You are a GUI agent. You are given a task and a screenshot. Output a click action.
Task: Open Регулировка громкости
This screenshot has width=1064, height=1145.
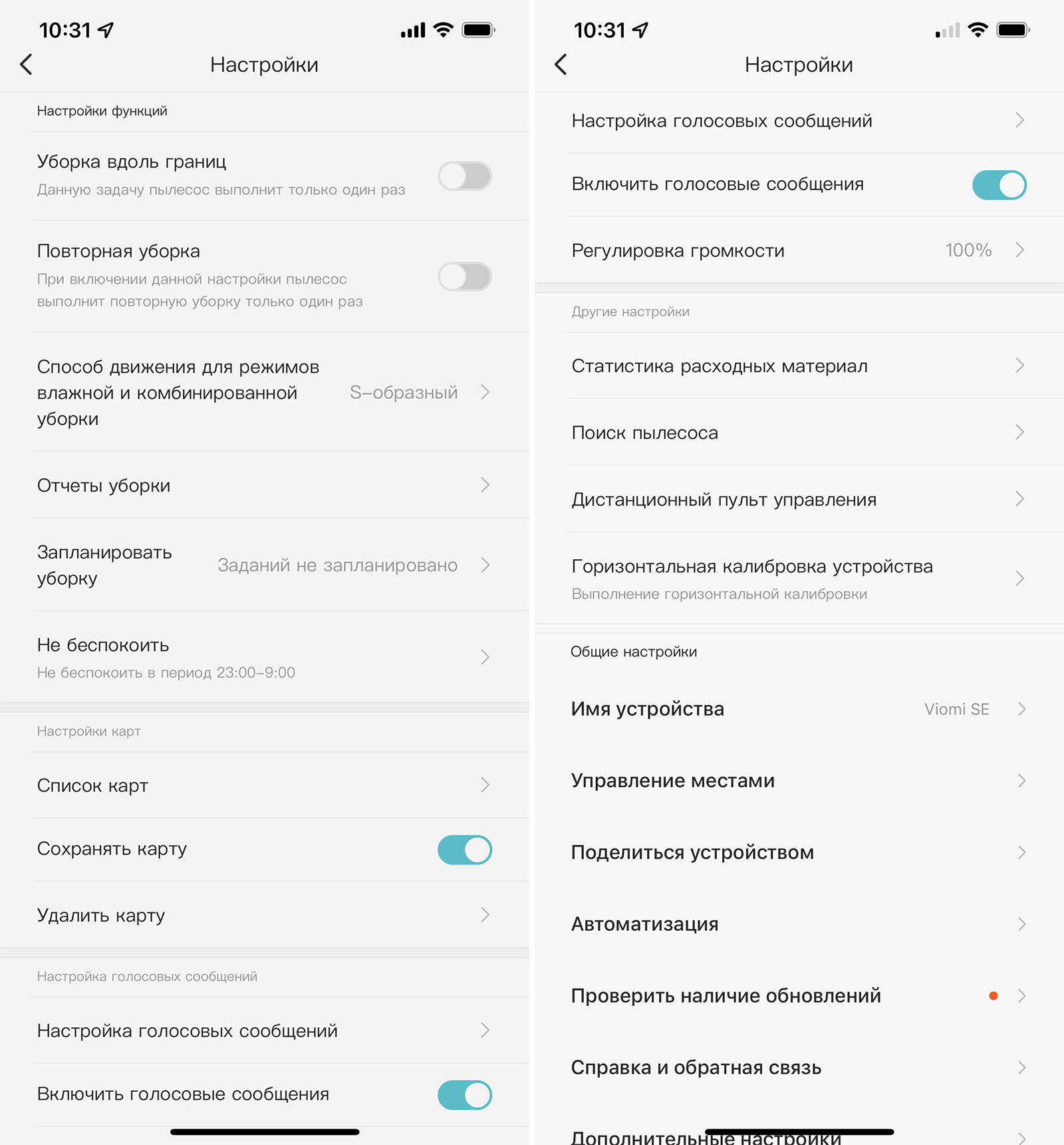pyautogui.click(x=798, y=251)
